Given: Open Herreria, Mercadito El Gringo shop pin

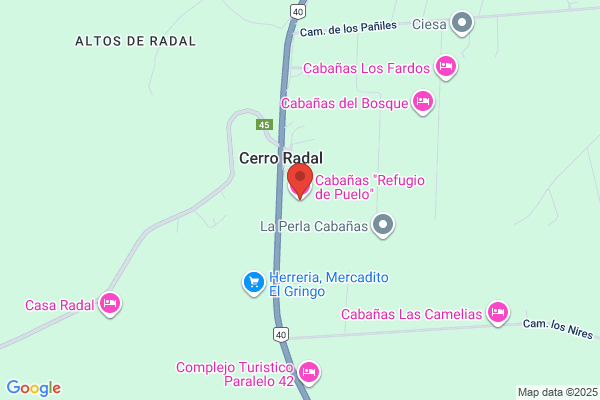Looking at the screenshot, I should pos(254,284).
